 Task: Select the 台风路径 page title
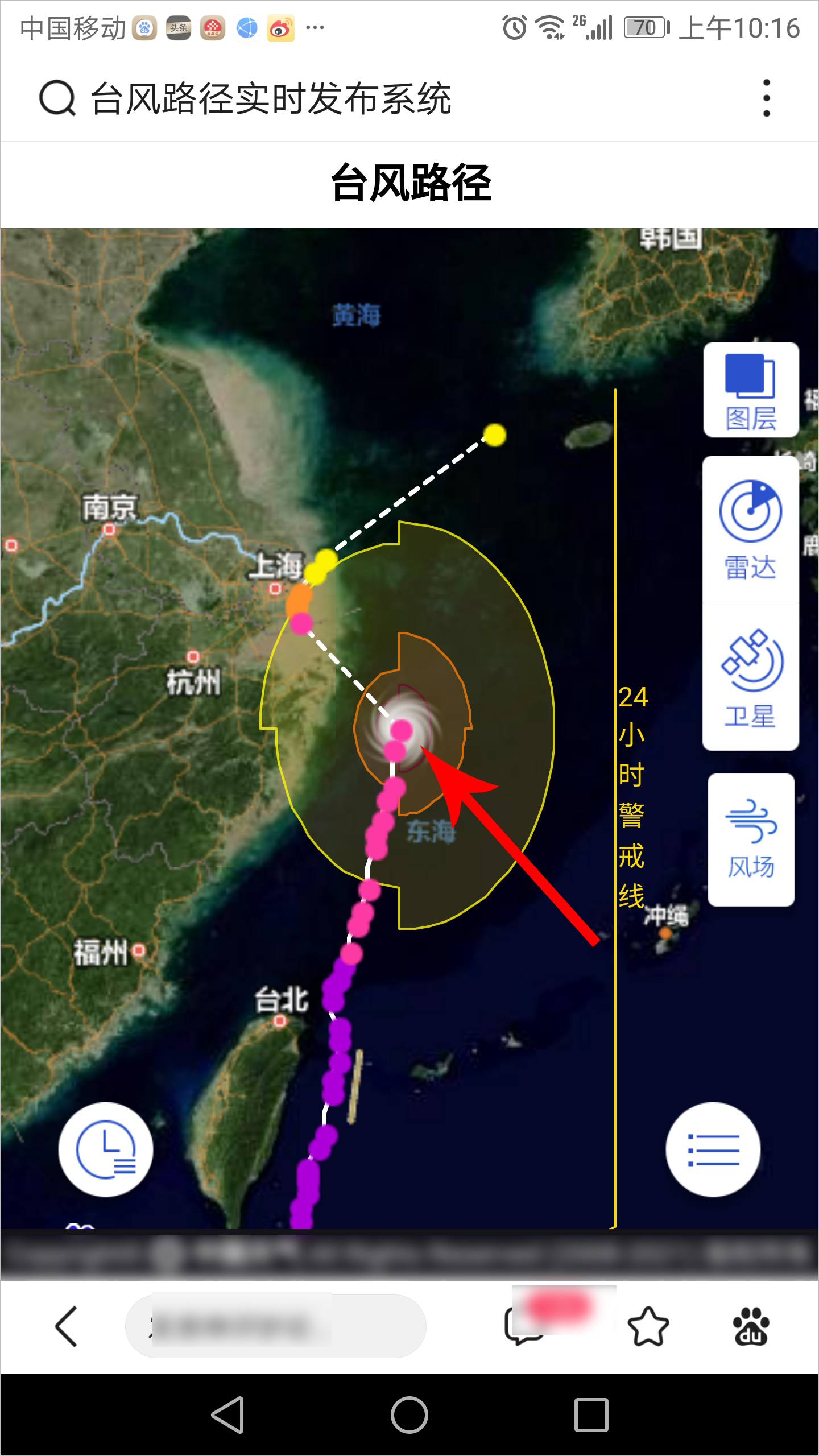[x=411, y=181]
